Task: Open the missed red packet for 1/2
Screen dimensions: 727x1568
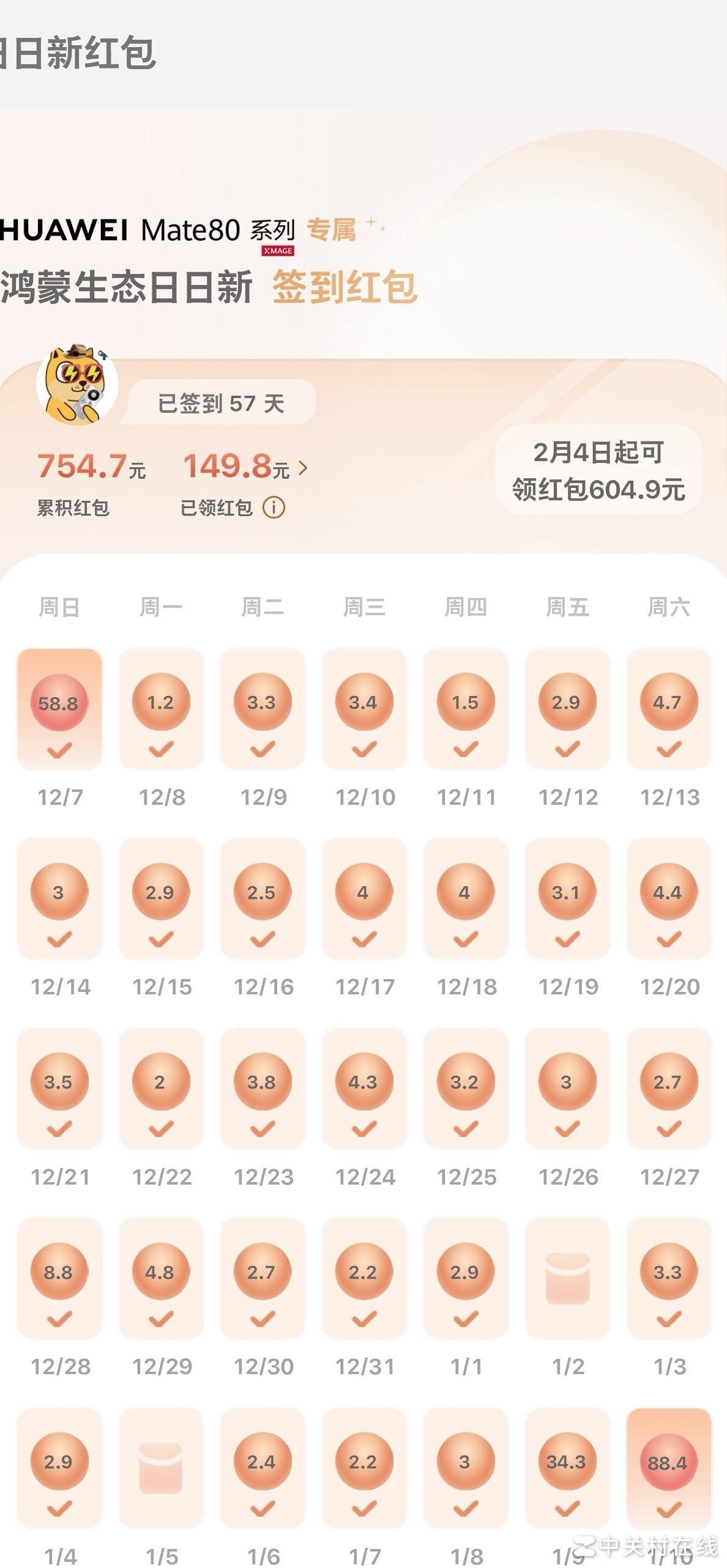Action: pos(567,1278)
